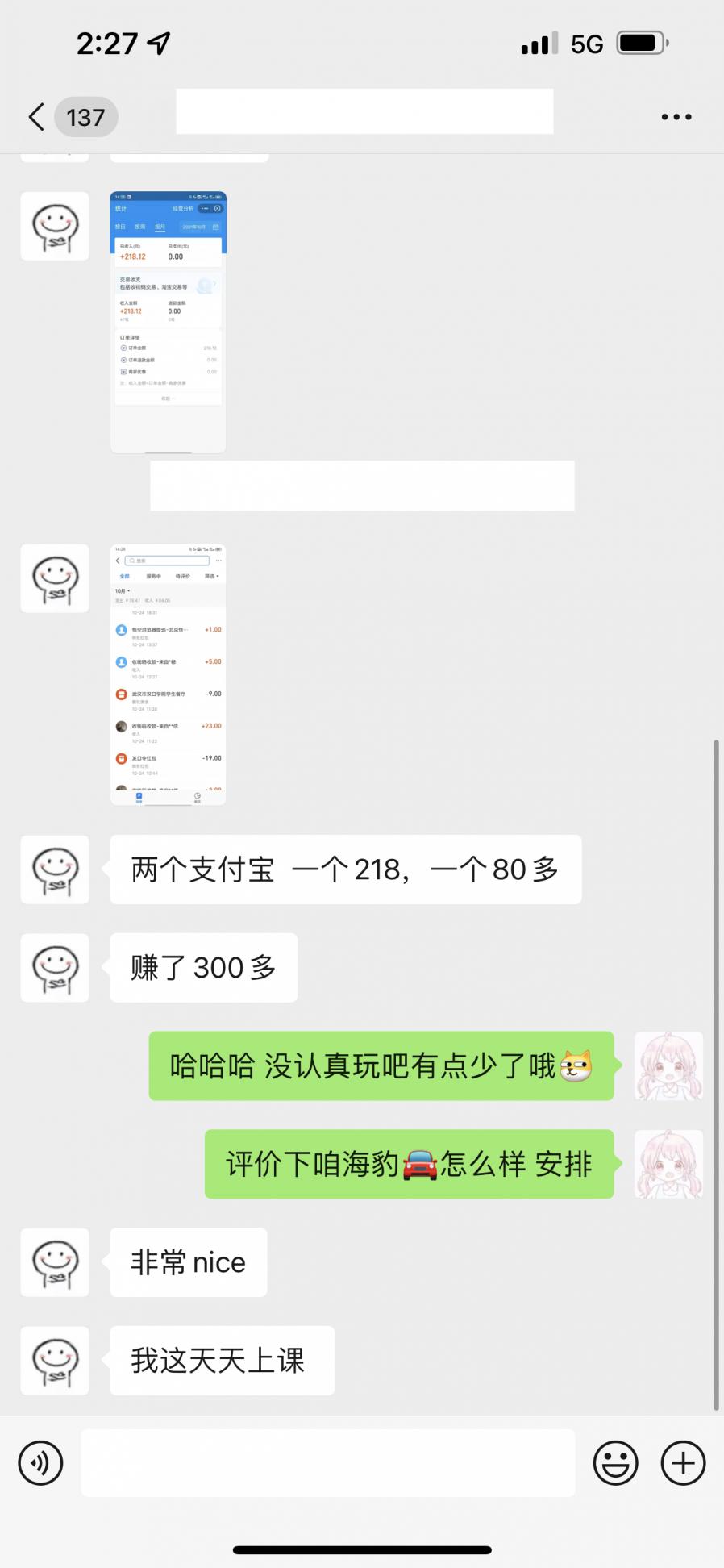Select the voice message input icon
The image size is (724, 1568).
[41, 1462]
